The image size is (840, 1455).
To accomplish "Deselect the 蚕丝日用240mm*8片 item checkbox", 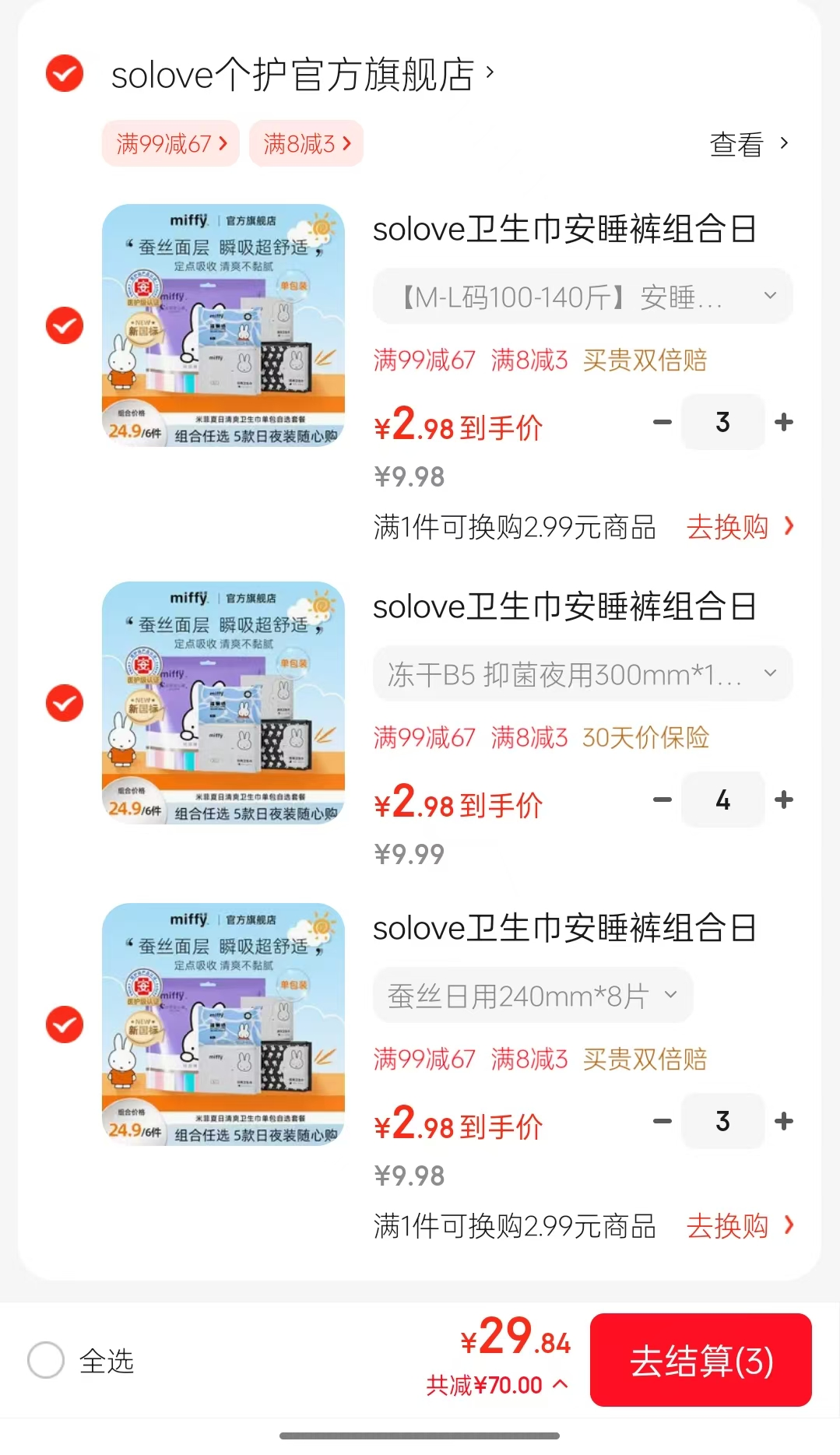I will click(x=65, y=1024).
